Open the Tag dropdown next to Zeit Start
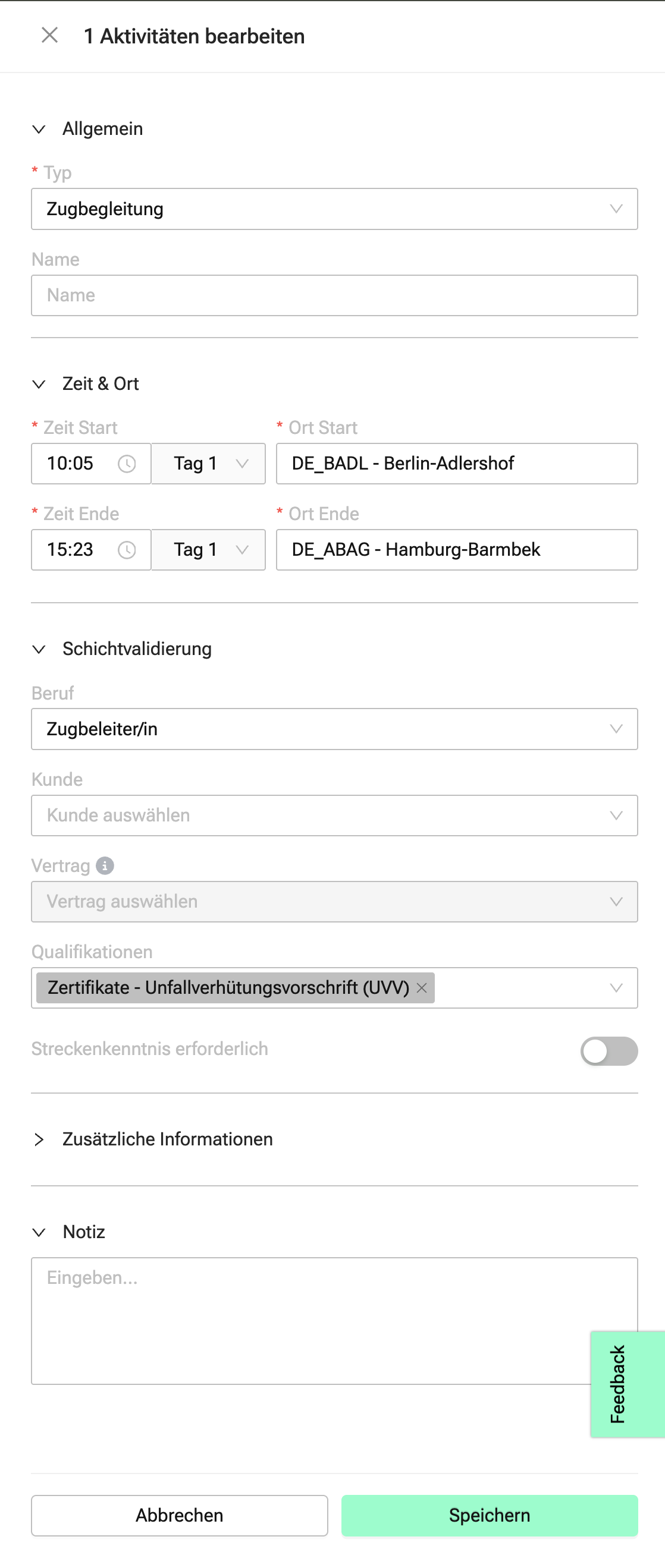Image resolution: width=665 pixels, height=1568 pixels. pyautogui.click(x=208, y=464)
